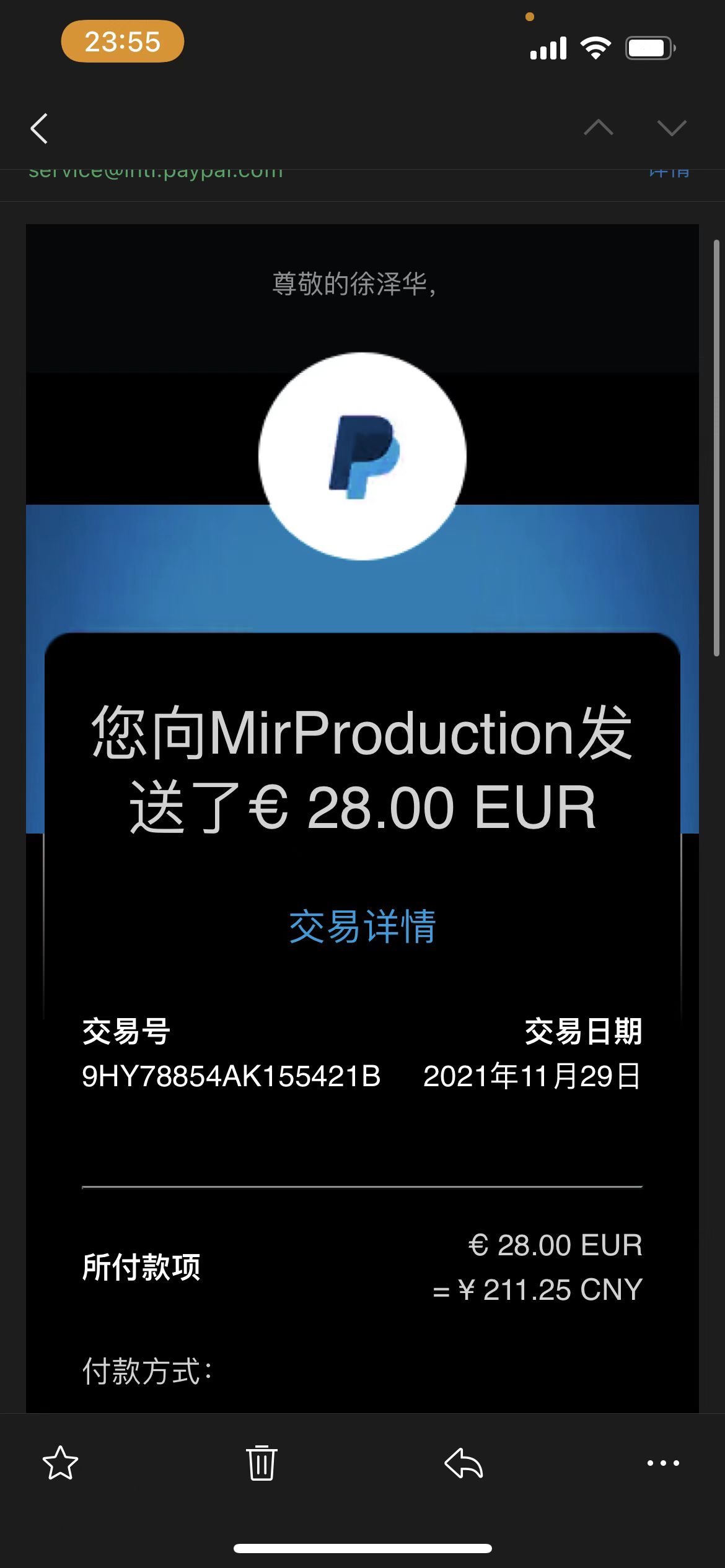
Task: Jump to the next email
Action: pyautogui.click(x=672, y=128)
